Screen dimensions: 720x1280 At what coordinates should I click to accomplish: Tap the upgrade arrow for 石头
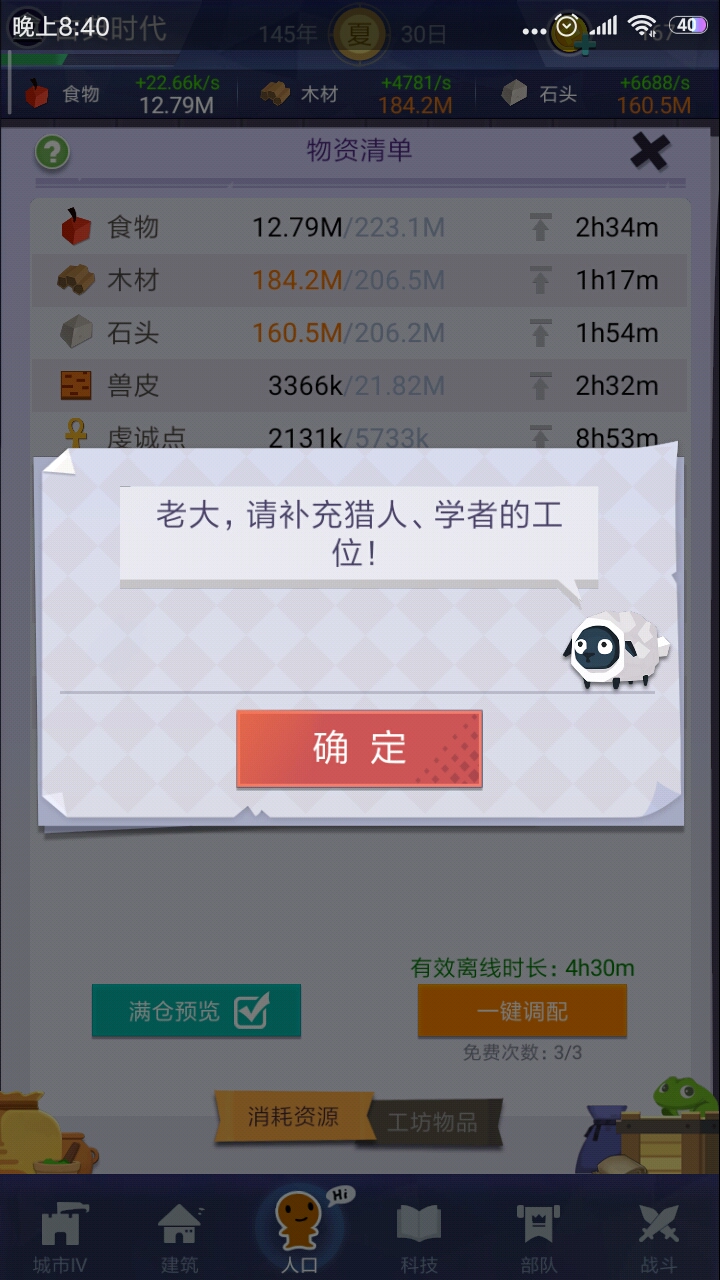tap(540, 333)
